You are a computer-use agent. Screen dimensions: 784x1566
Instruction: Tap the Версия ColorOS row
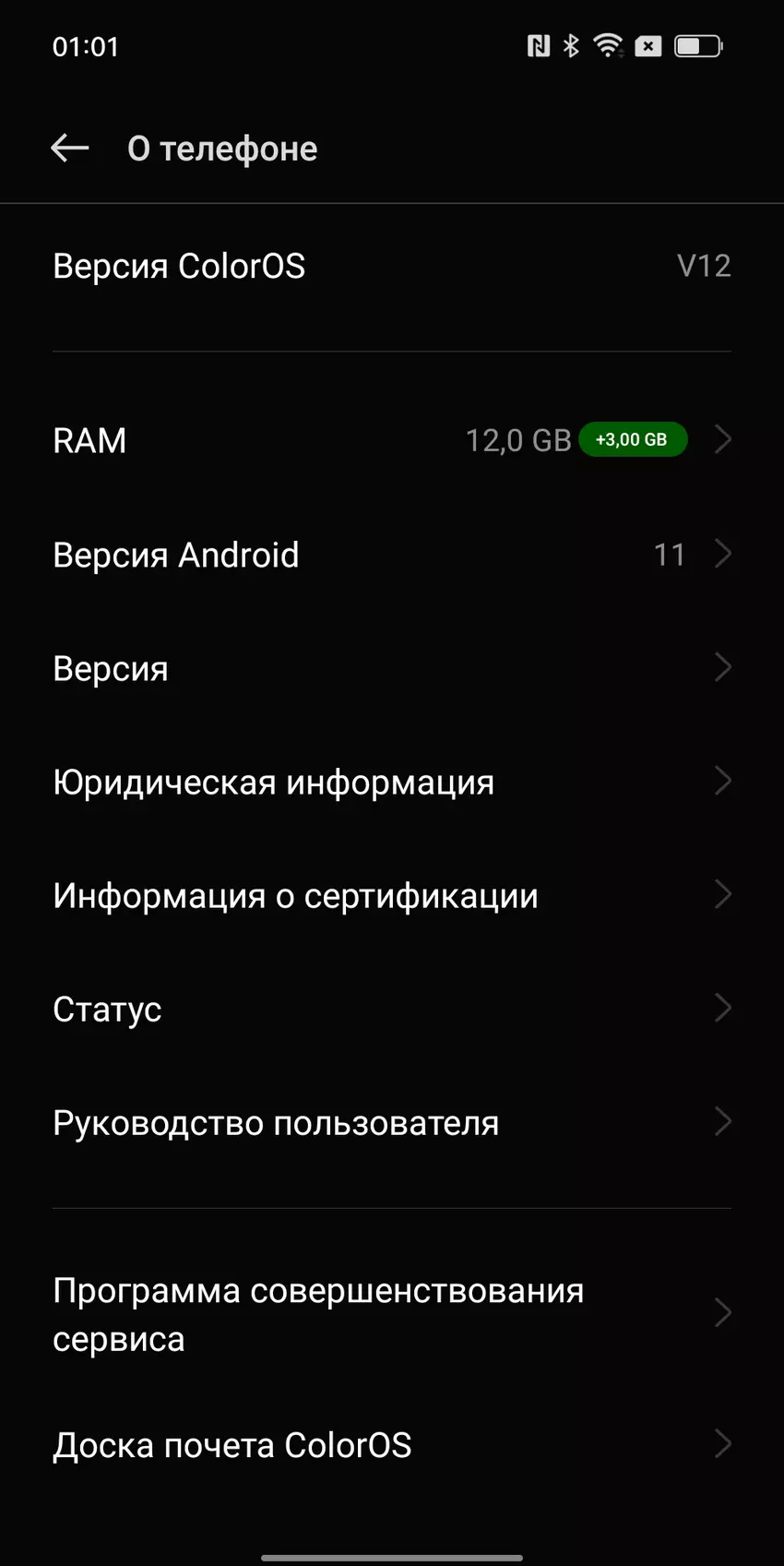391,266
